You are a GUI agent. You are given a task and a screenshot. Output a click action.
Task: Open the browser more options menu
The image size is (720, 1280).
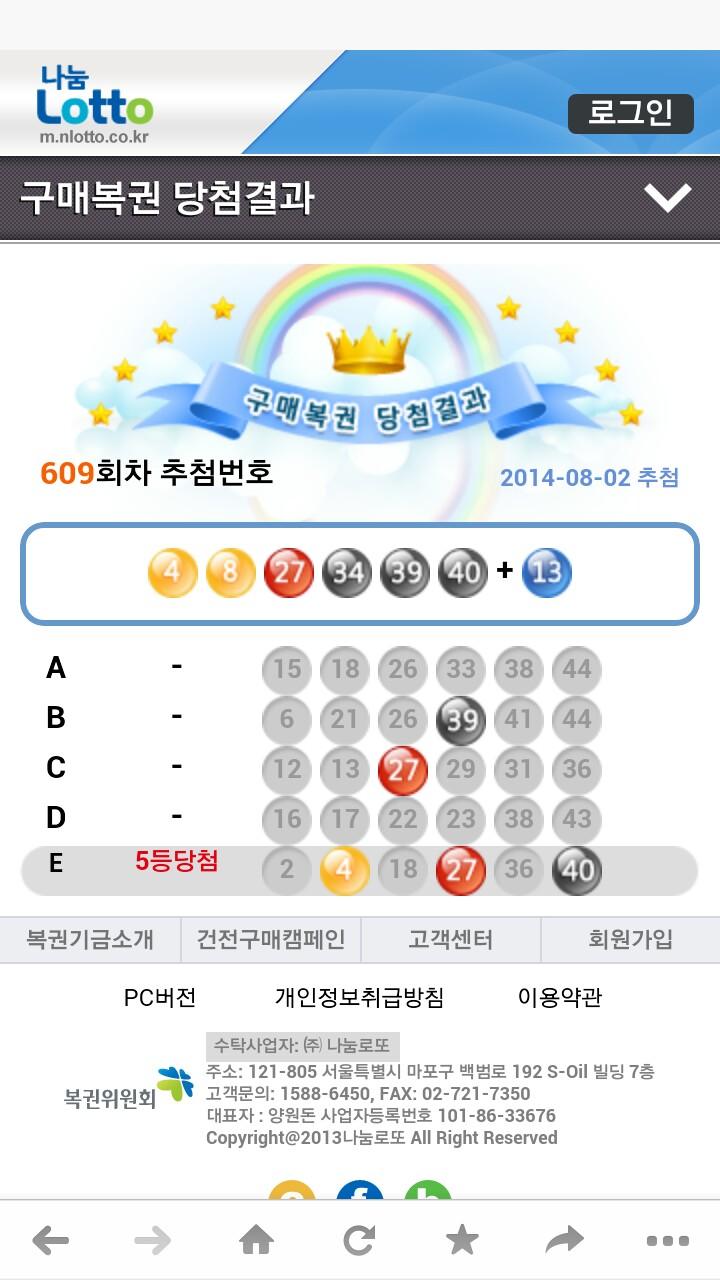pos(667,1241)
